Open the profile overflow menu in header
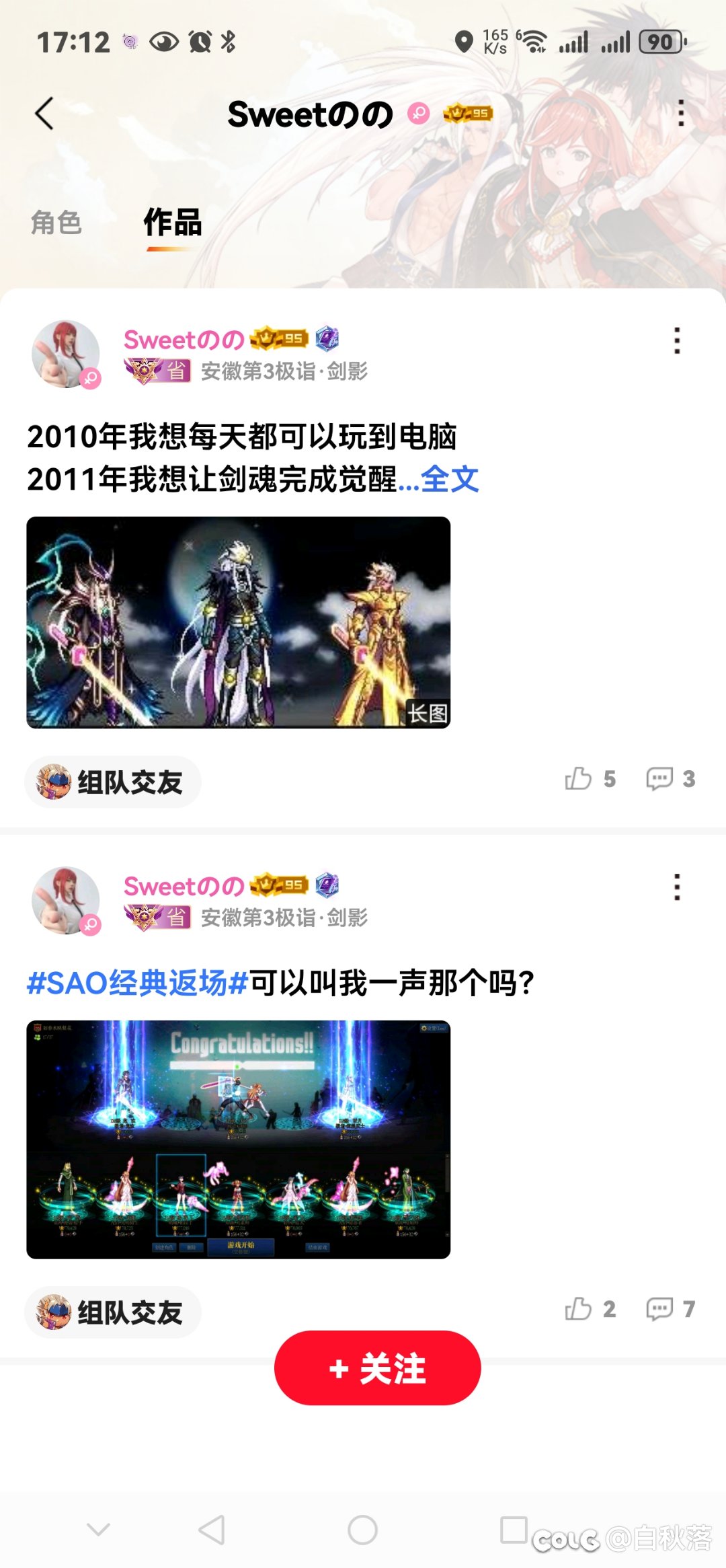This screenshot has height=1568, width=726. click(x=681, y=113)
